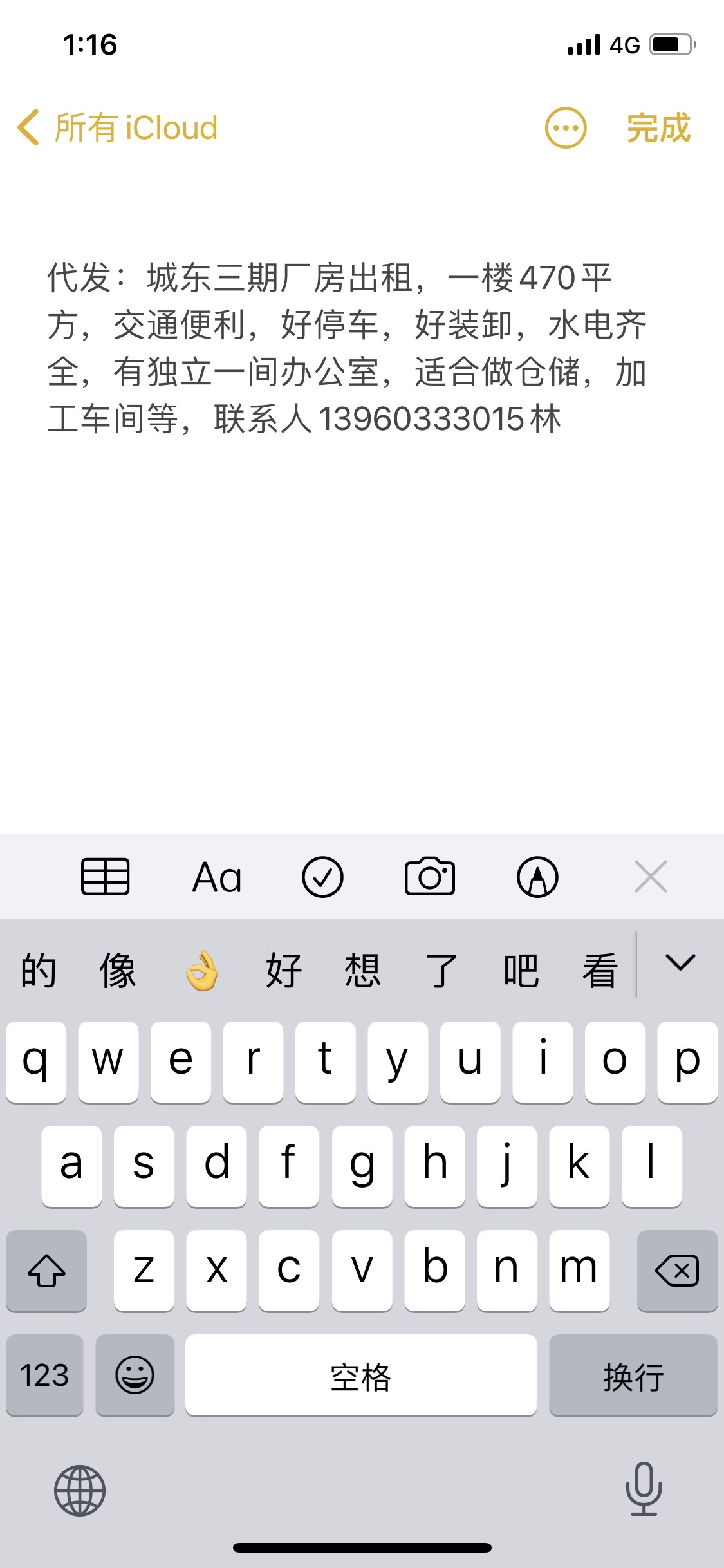Open the emoji keyboard
The width and height of the screenshot is (724, 1568).
135,1375
